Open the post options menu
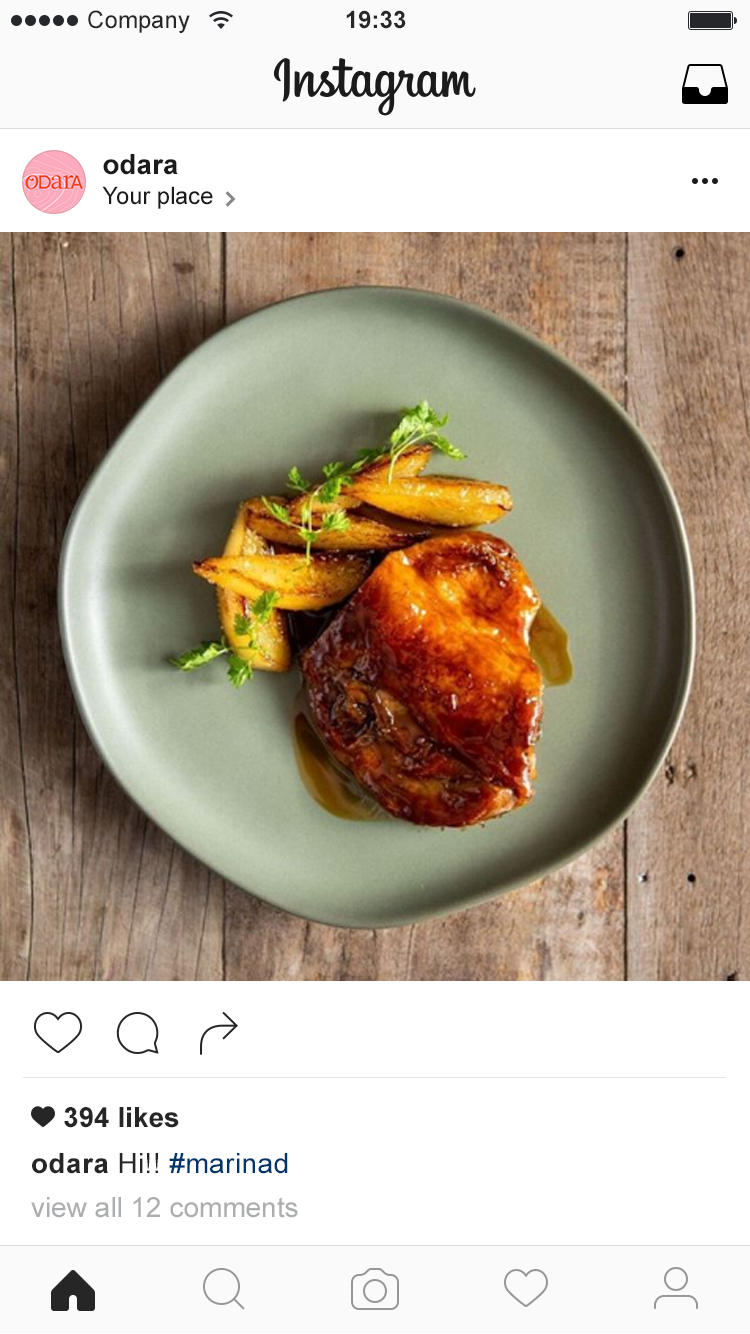This screenshot has width=750, height=1334. [704, 181]
